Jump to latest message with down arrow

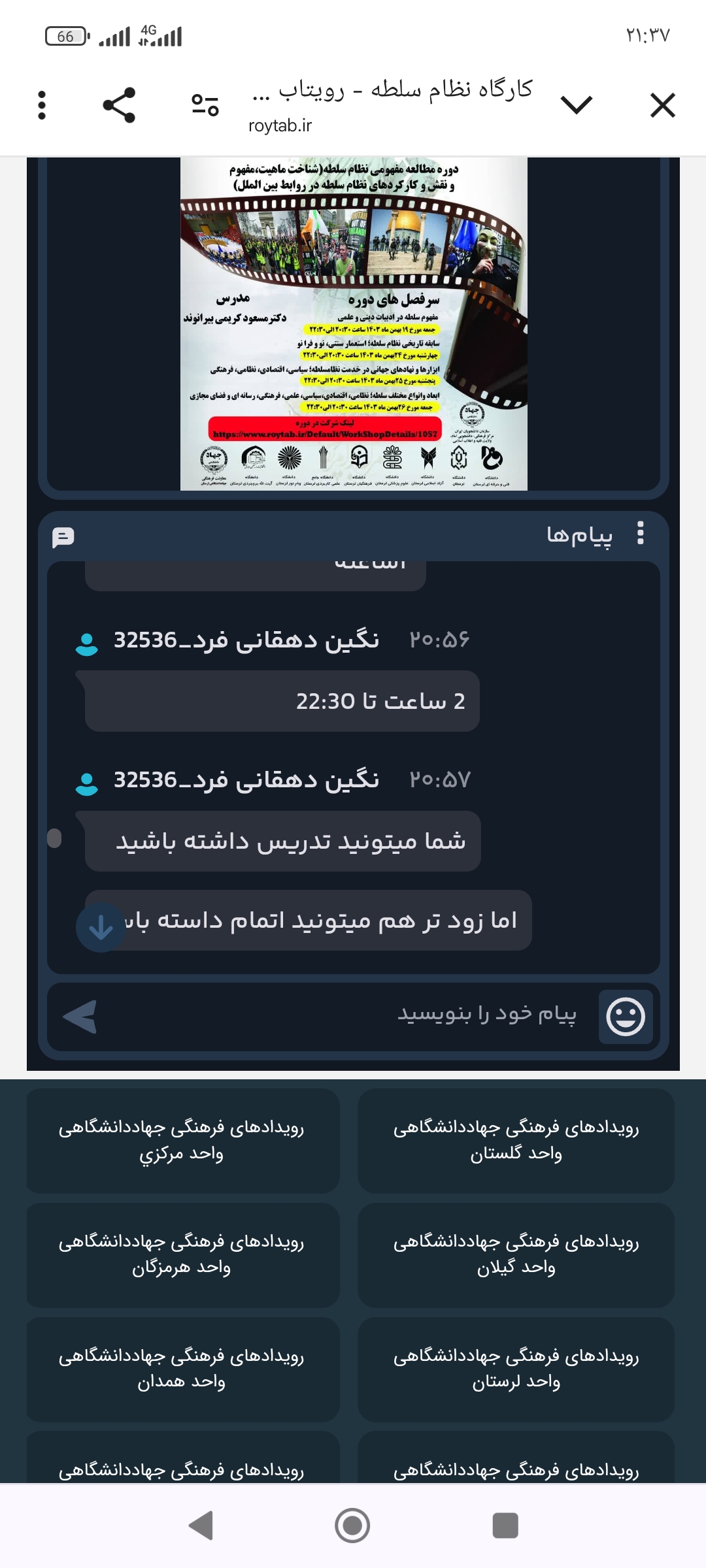pos(101,927)
